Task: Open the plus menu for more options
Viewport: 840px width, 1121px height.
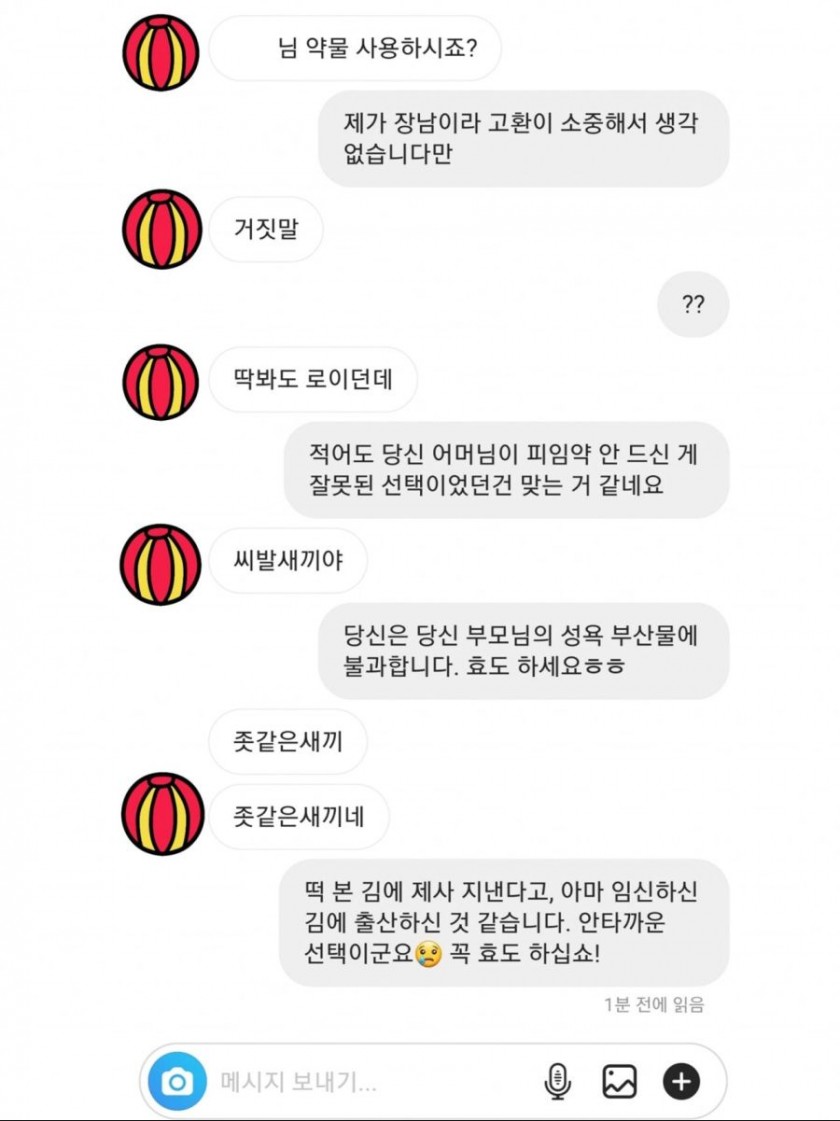Action: 682,1081
